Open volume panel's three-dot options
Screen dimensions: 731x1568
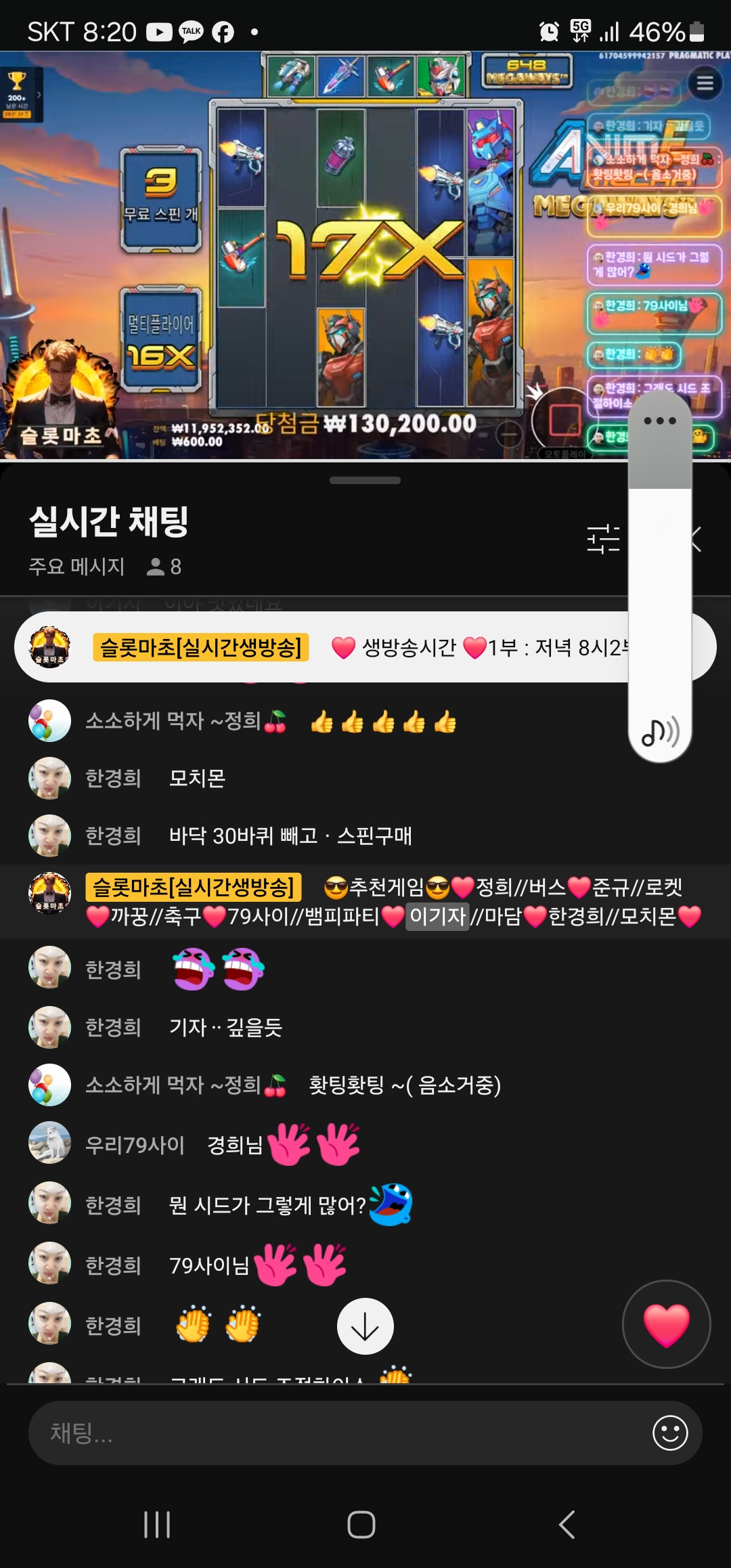point(660,420)
